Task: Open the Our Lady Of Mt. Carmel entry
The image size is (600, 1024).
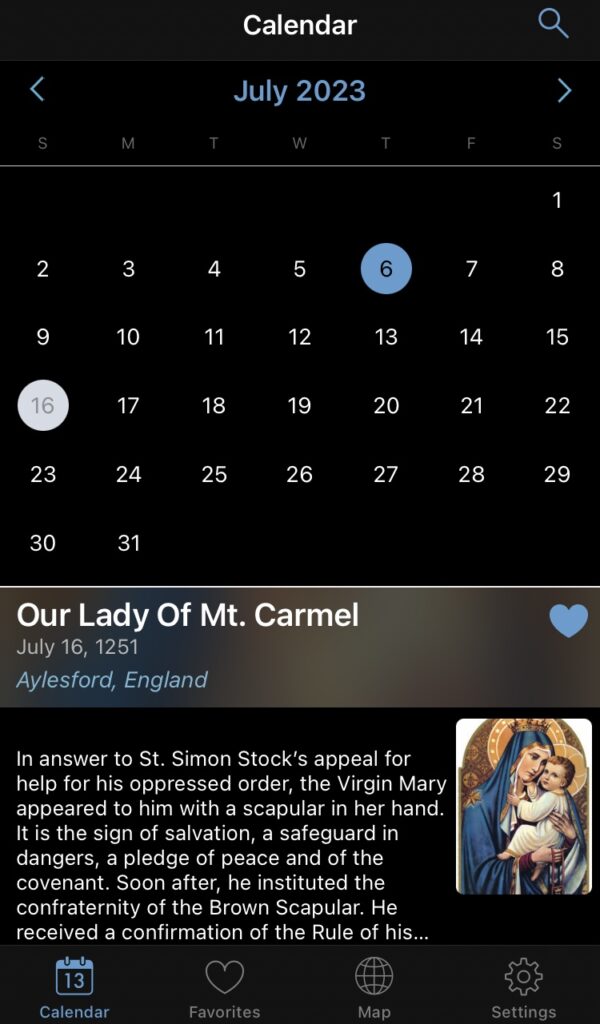Action: (188, 616)
